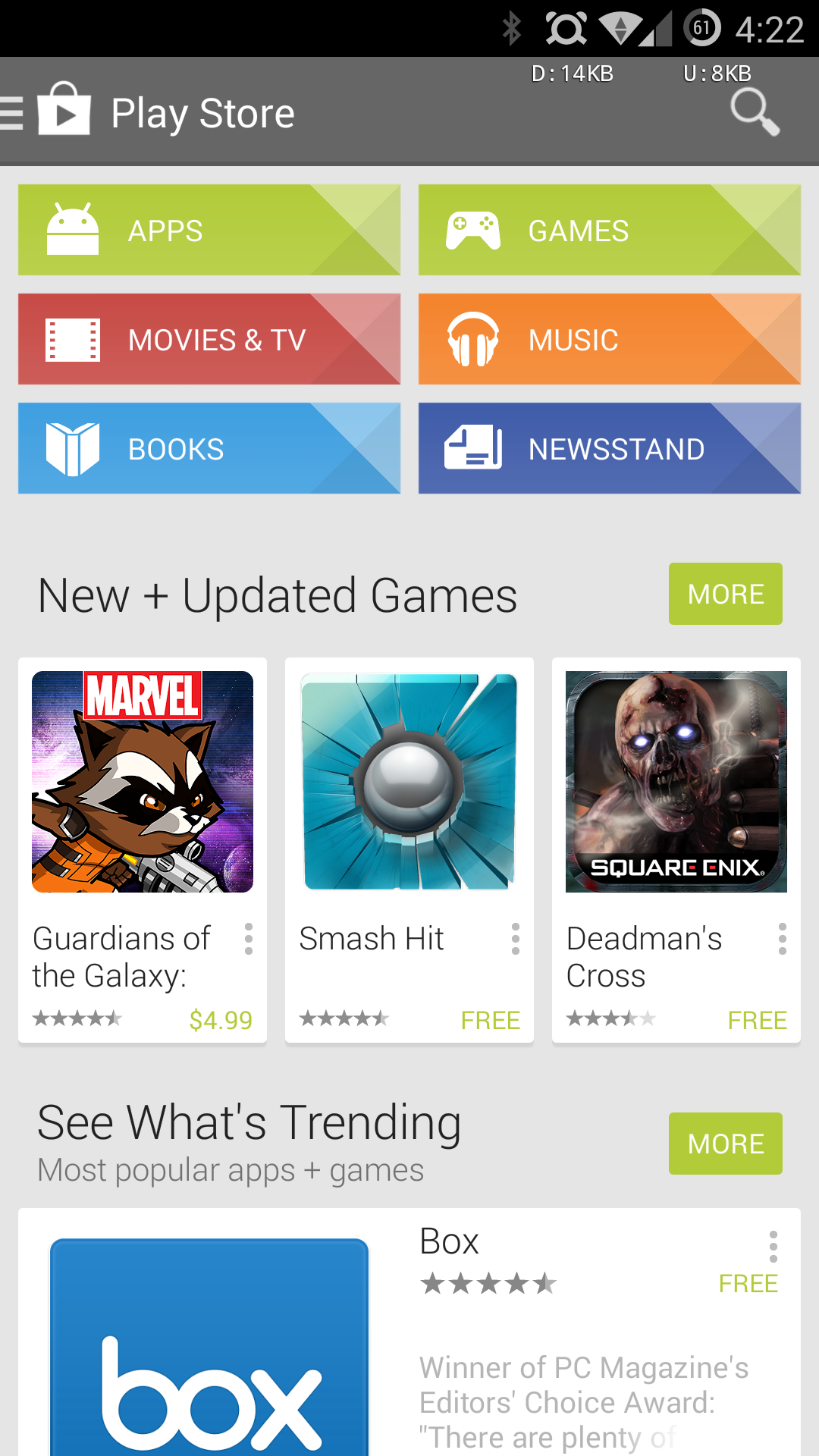View the Smash Hit game page

point(409,783)
